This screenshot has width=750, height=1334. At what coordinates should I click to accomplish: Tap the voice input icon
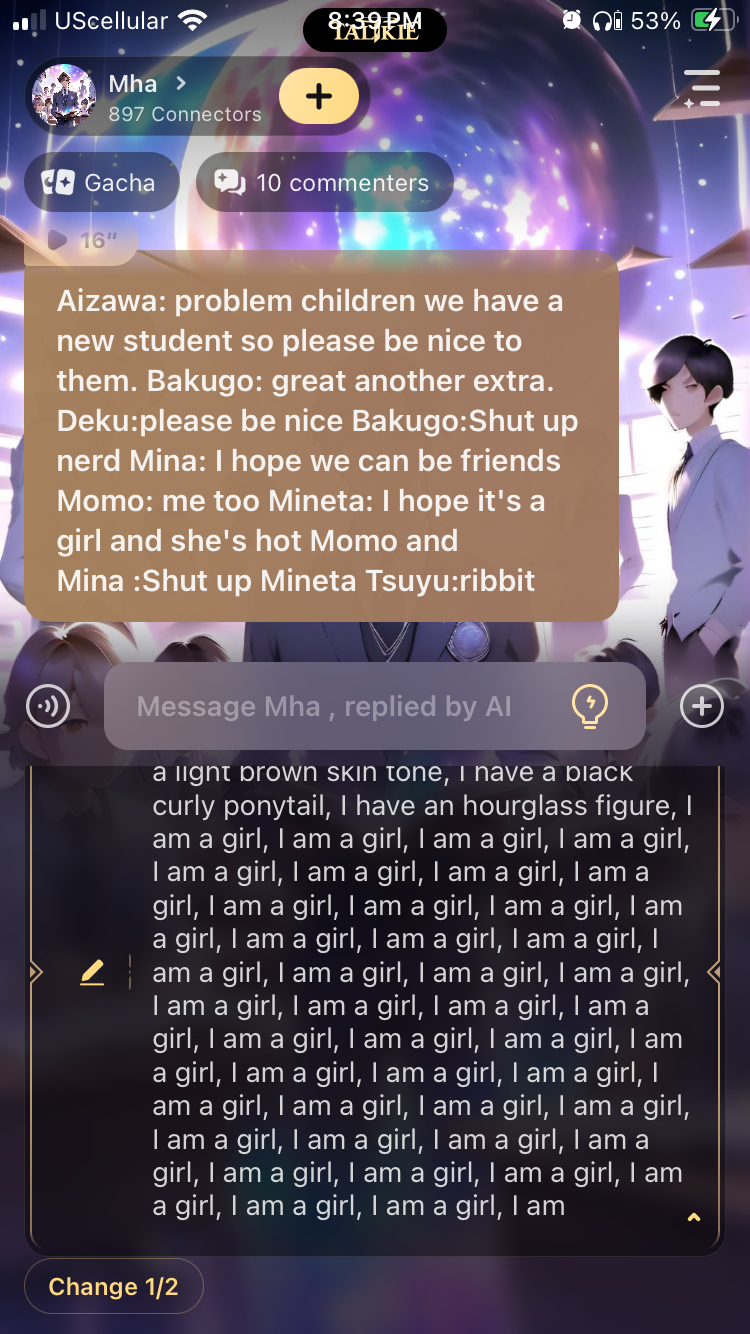coord(48,706)
